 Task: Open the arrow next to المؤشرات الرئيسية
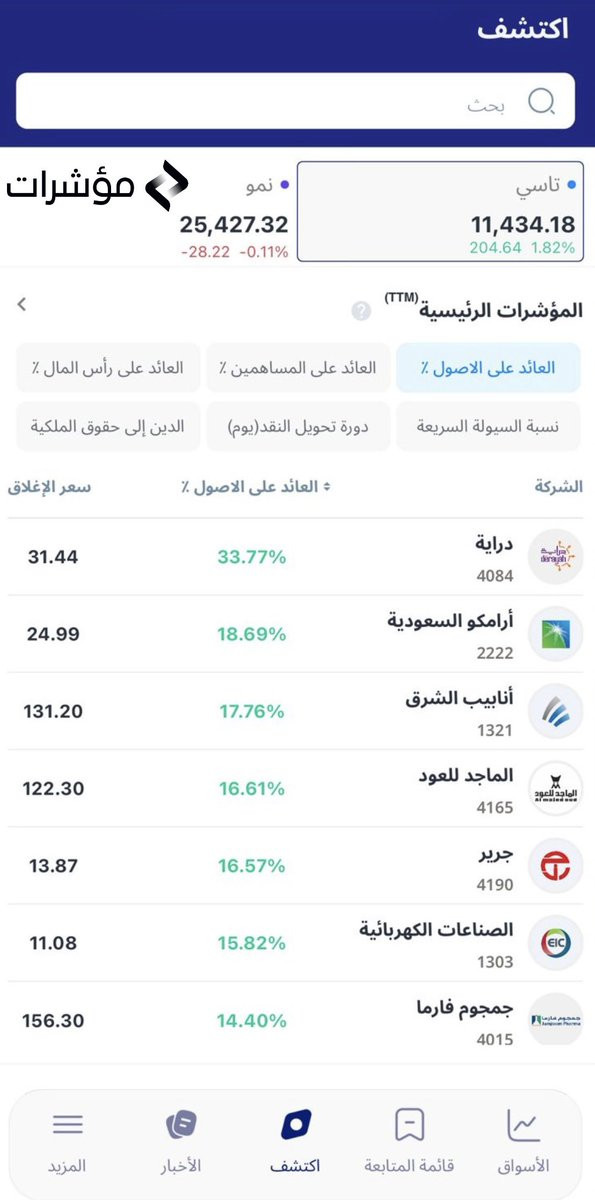22,304
